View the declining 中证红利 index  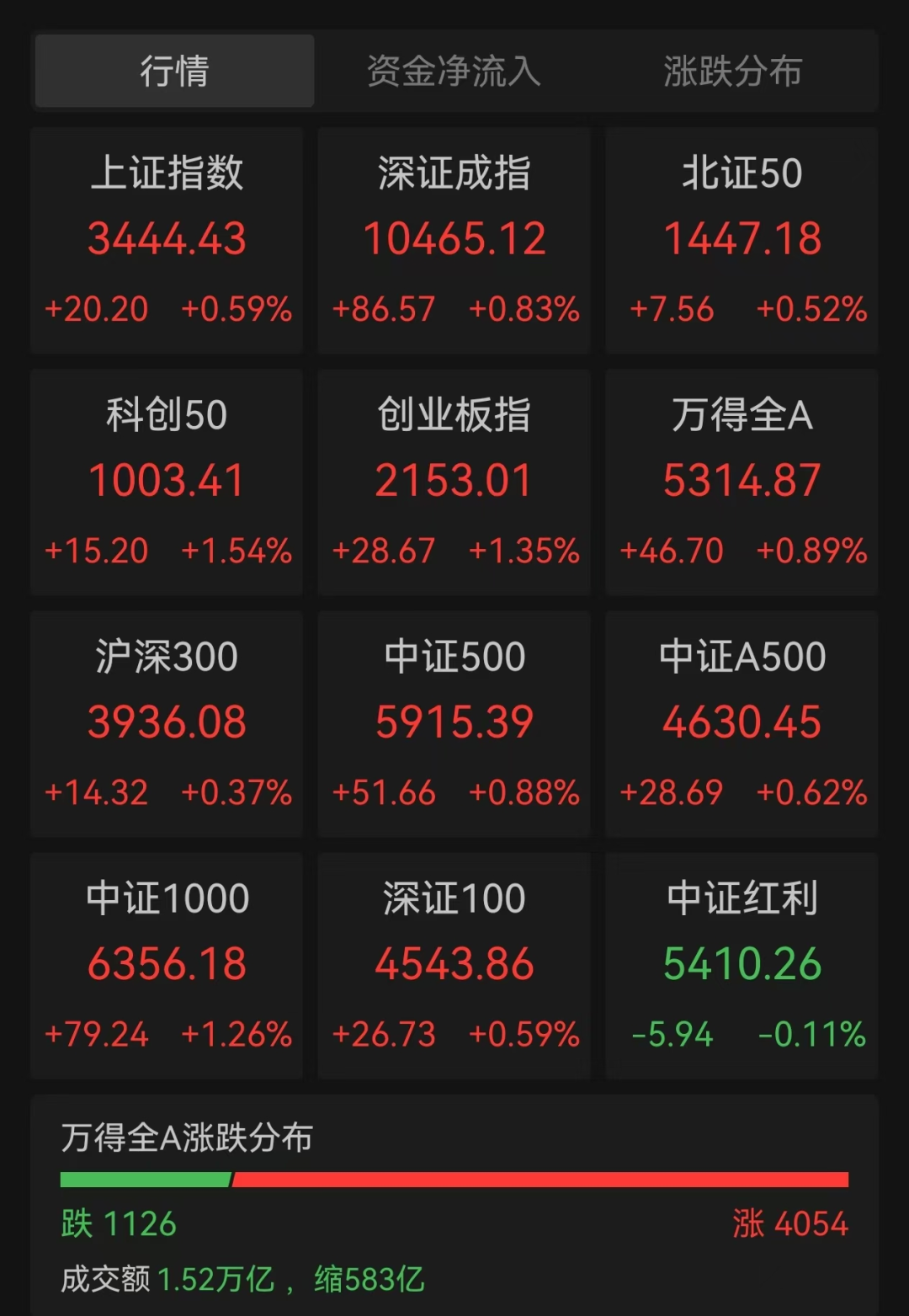point(740,966)
